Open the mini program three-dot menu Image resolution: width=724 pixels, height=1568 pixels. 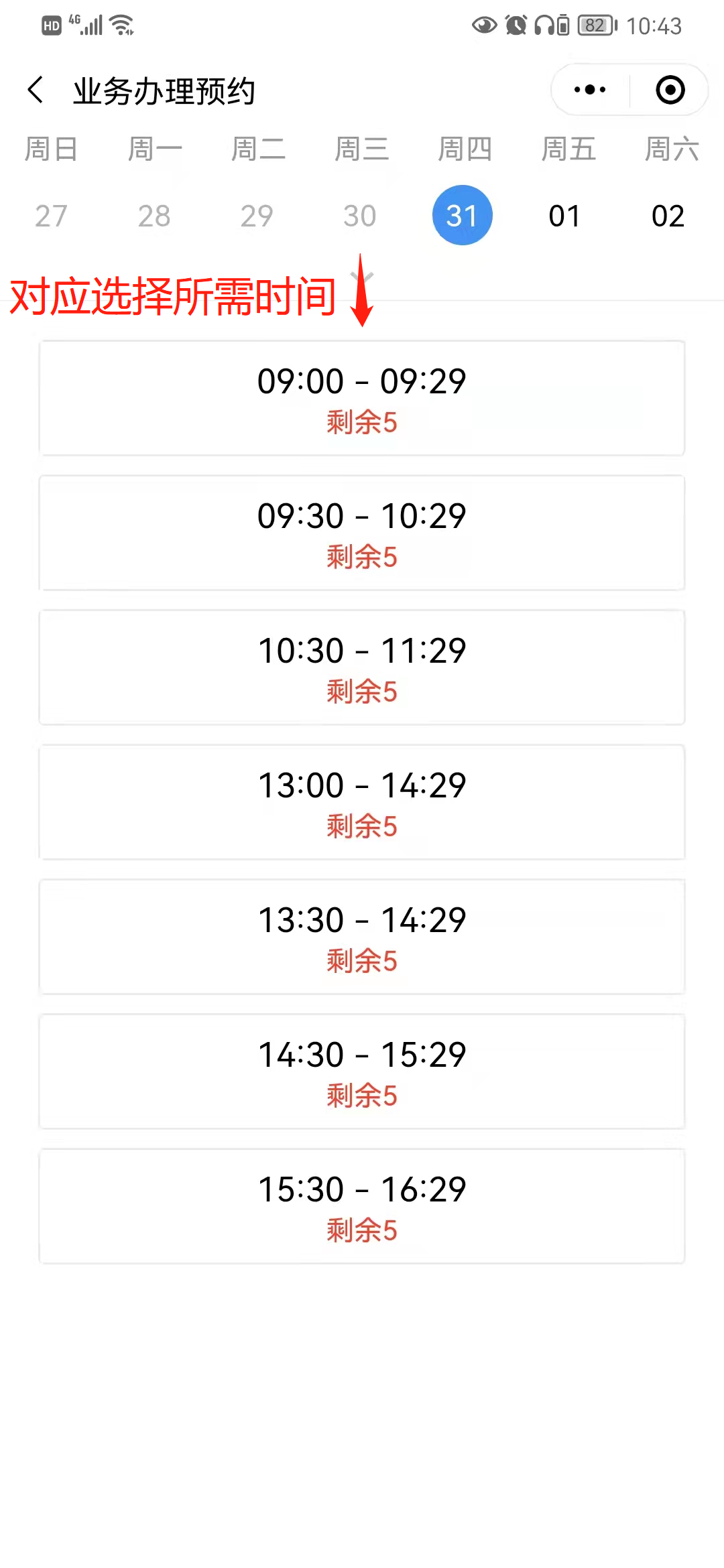pos(590,90)
